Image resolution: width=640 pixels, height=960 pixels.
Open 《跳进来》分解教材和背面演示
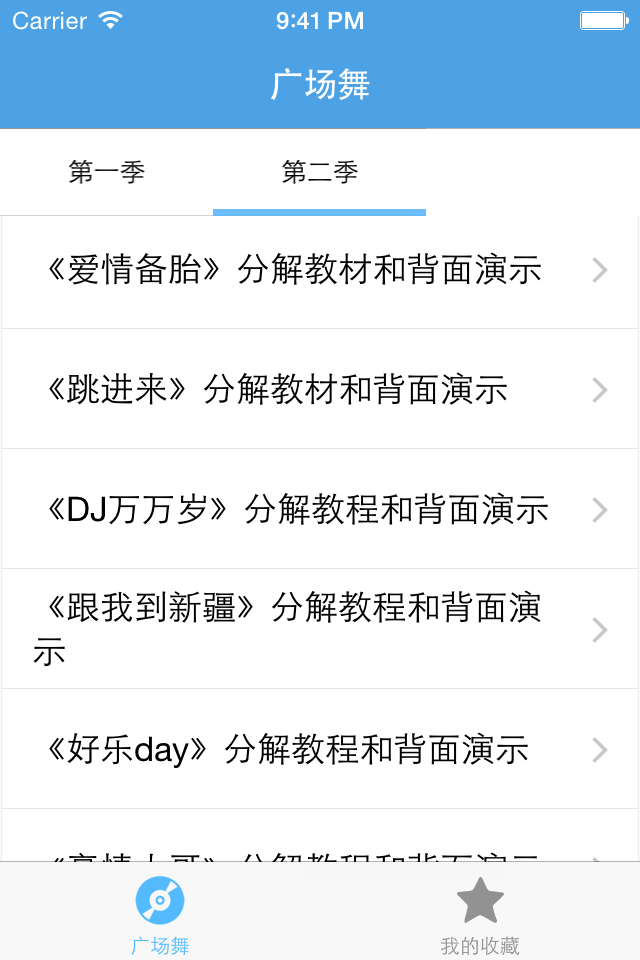pyautogui.click(x=320, y=390)
